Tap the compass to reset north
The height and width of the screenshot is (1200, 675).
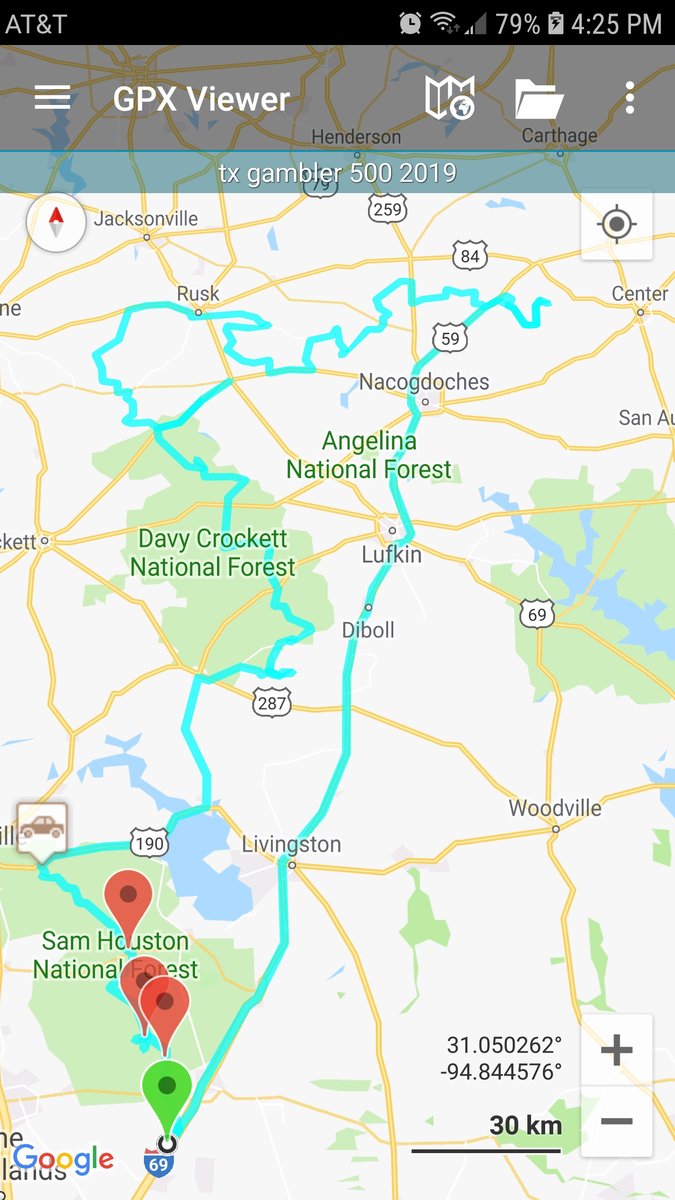56,222
